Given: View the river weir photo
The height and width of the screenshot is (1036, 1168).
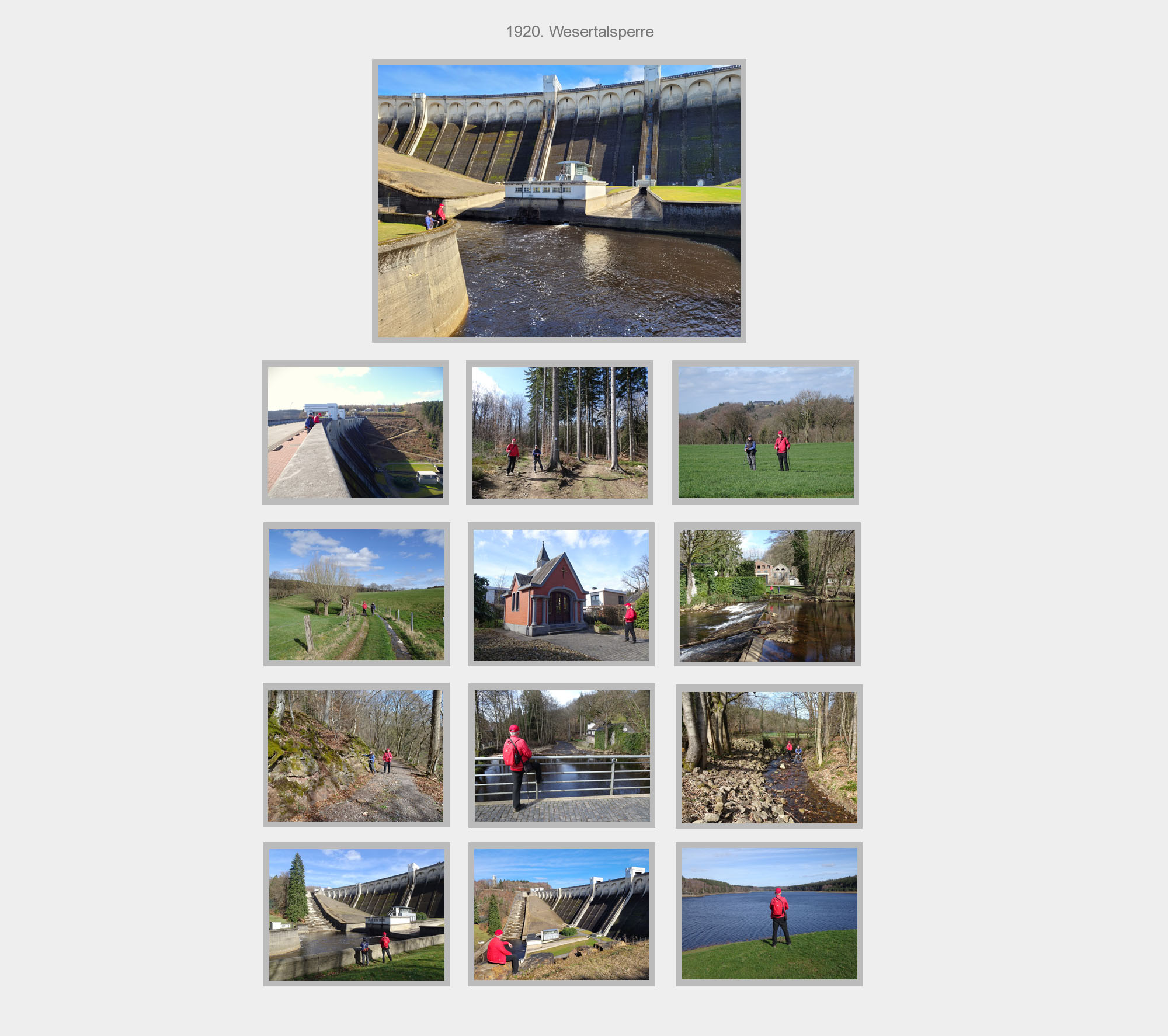Looking at the screenshot, I should (767, 595).
